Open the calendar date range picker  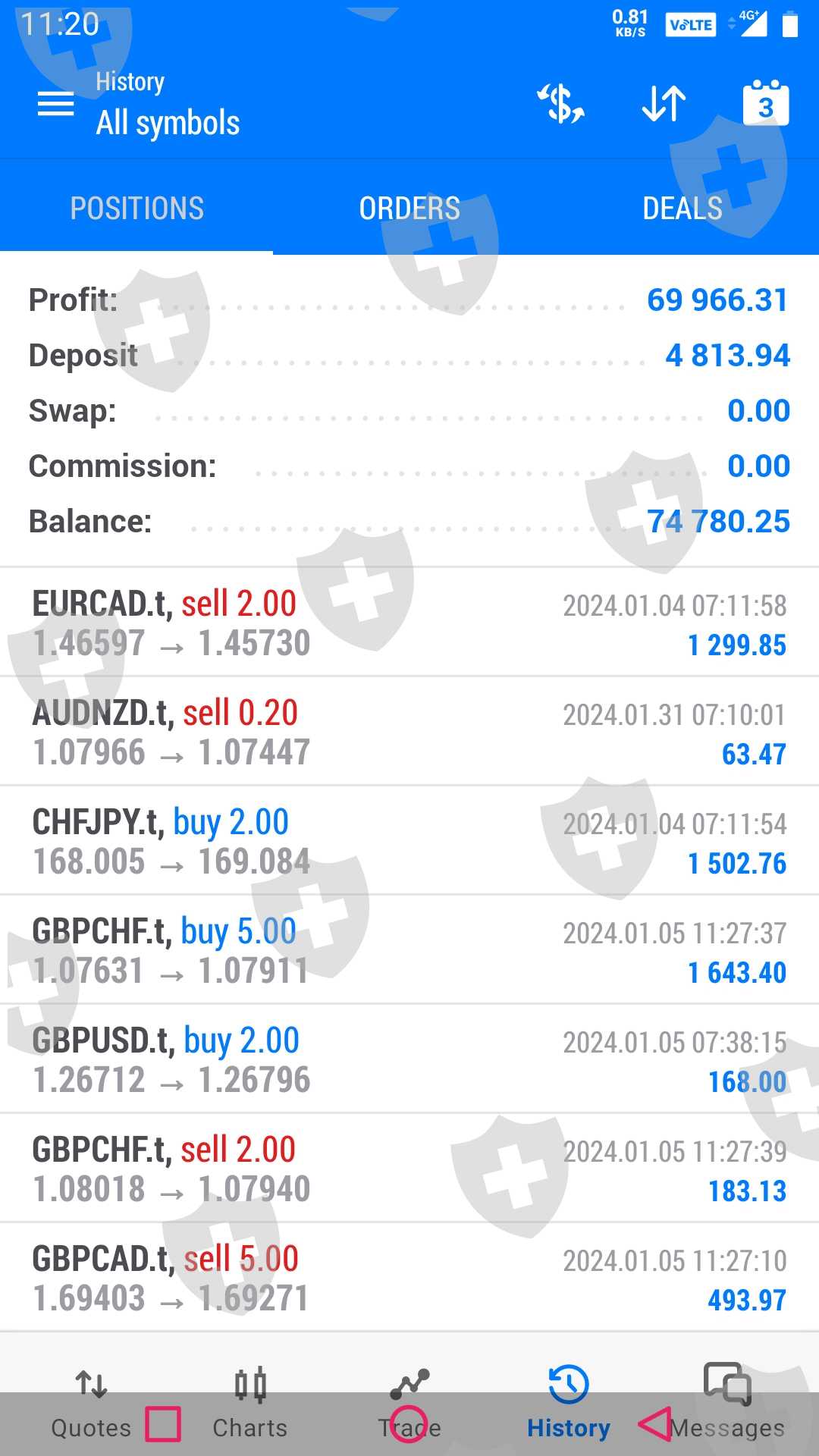pos(766,104)
